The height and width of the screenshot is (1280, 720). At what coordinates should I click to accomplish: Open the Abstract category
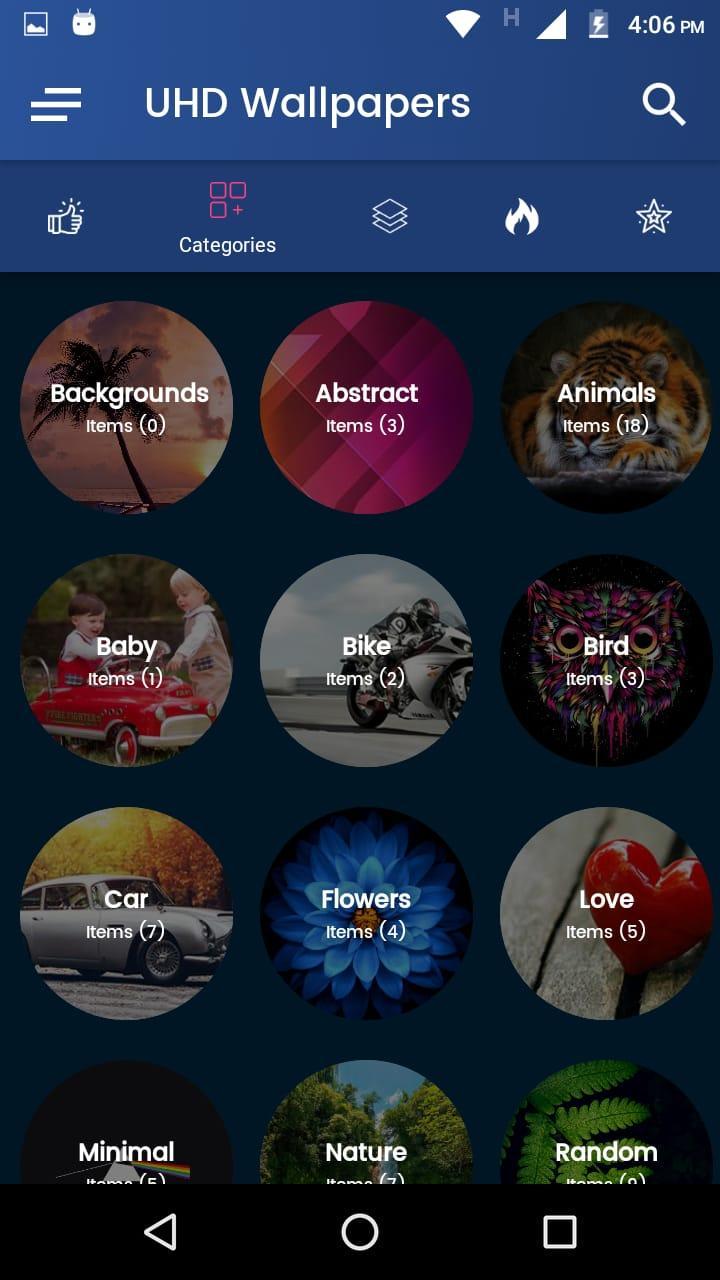(x=366, y=408)
